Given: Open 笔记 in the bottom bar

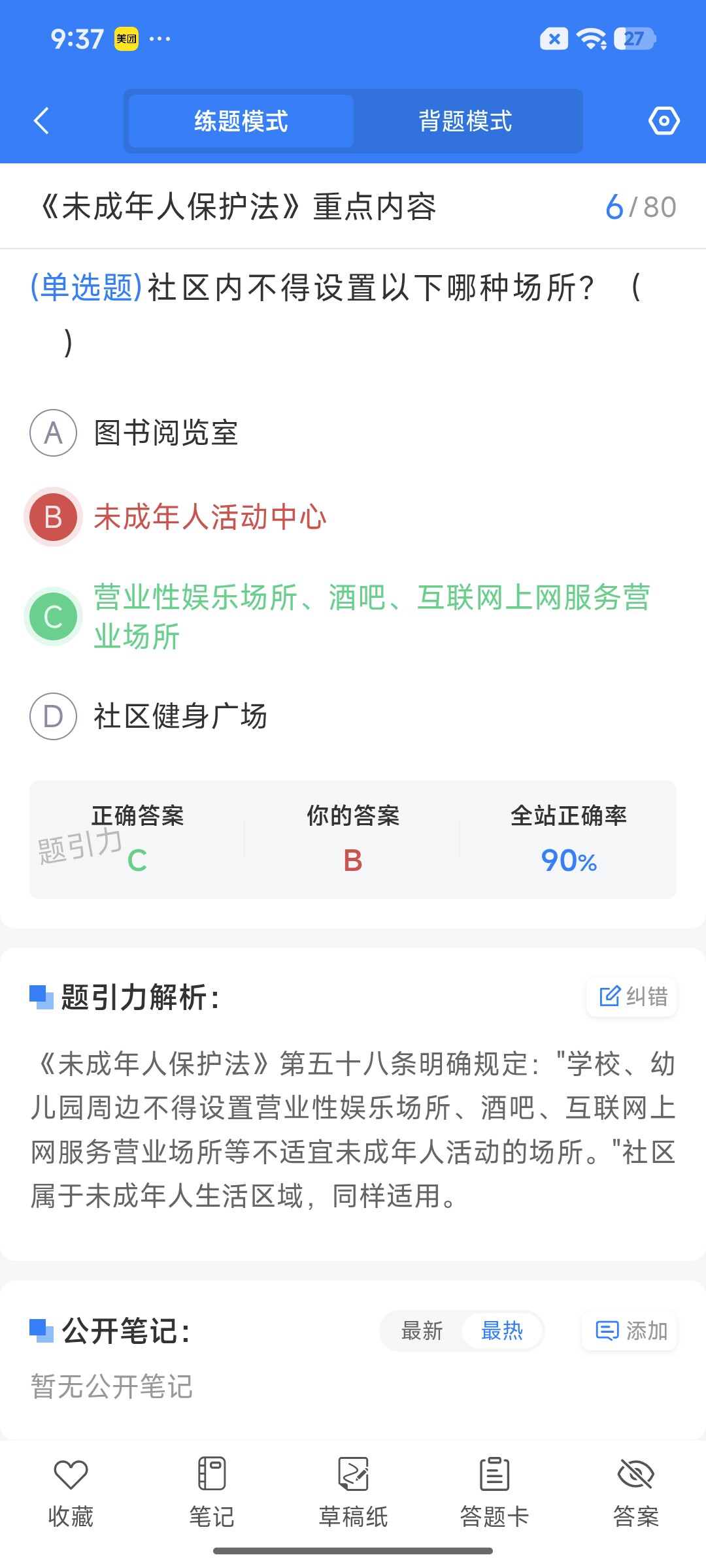Looking at the screenshot, I should point(212,1493).
